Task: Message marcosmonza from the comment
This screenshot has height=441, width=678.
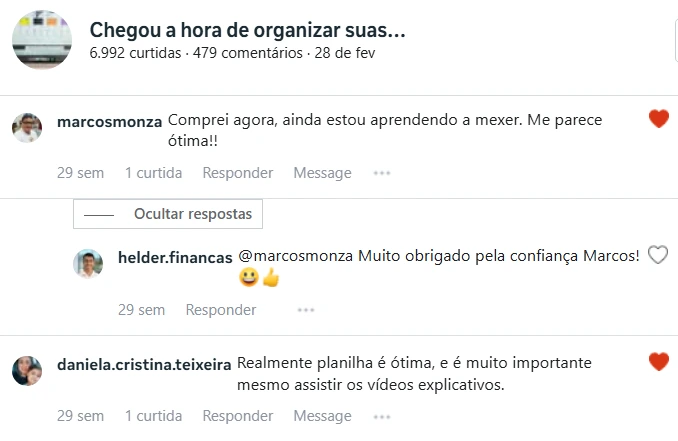Action: pos(322,173)
